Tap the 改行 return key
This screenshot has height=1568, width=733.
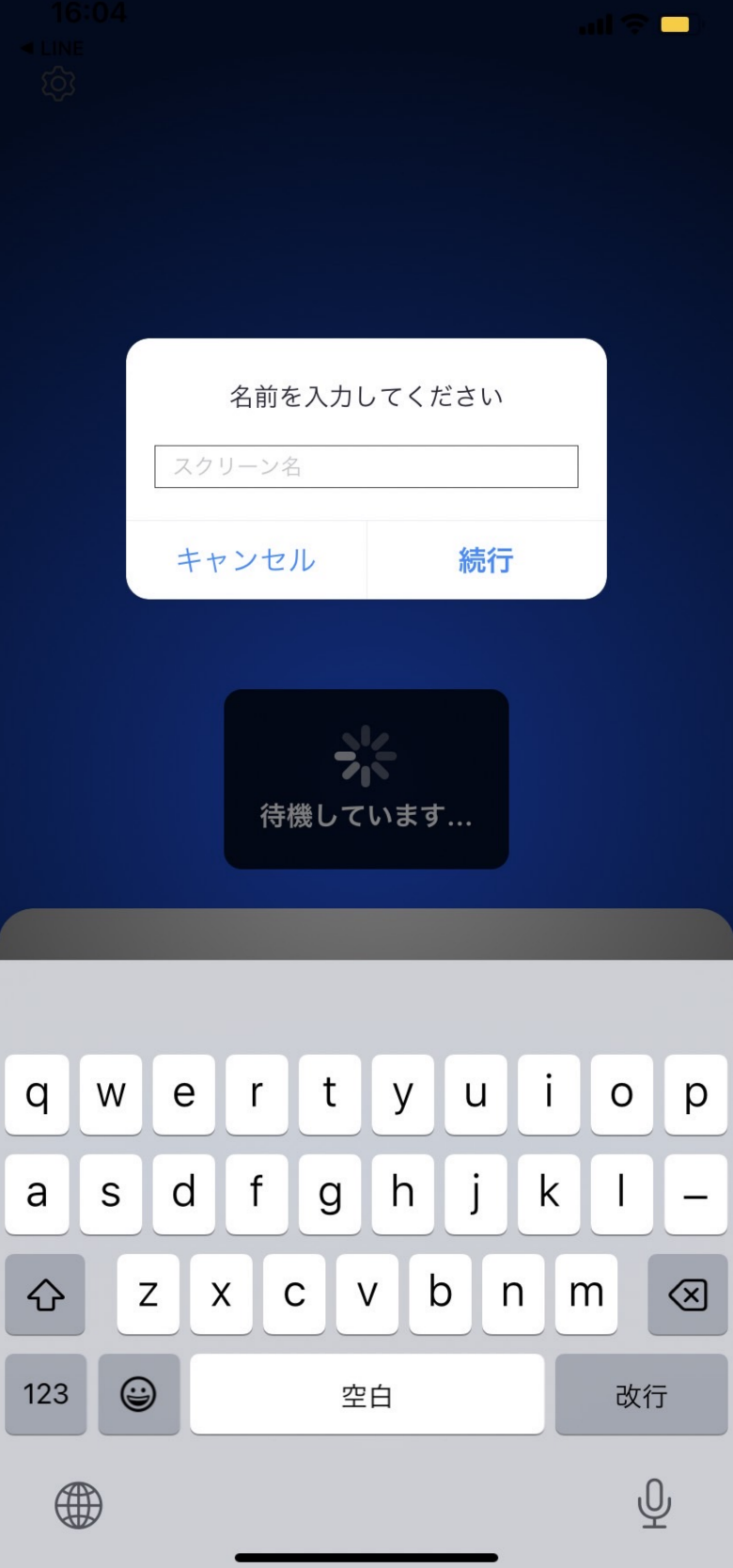click(641, 1395)
